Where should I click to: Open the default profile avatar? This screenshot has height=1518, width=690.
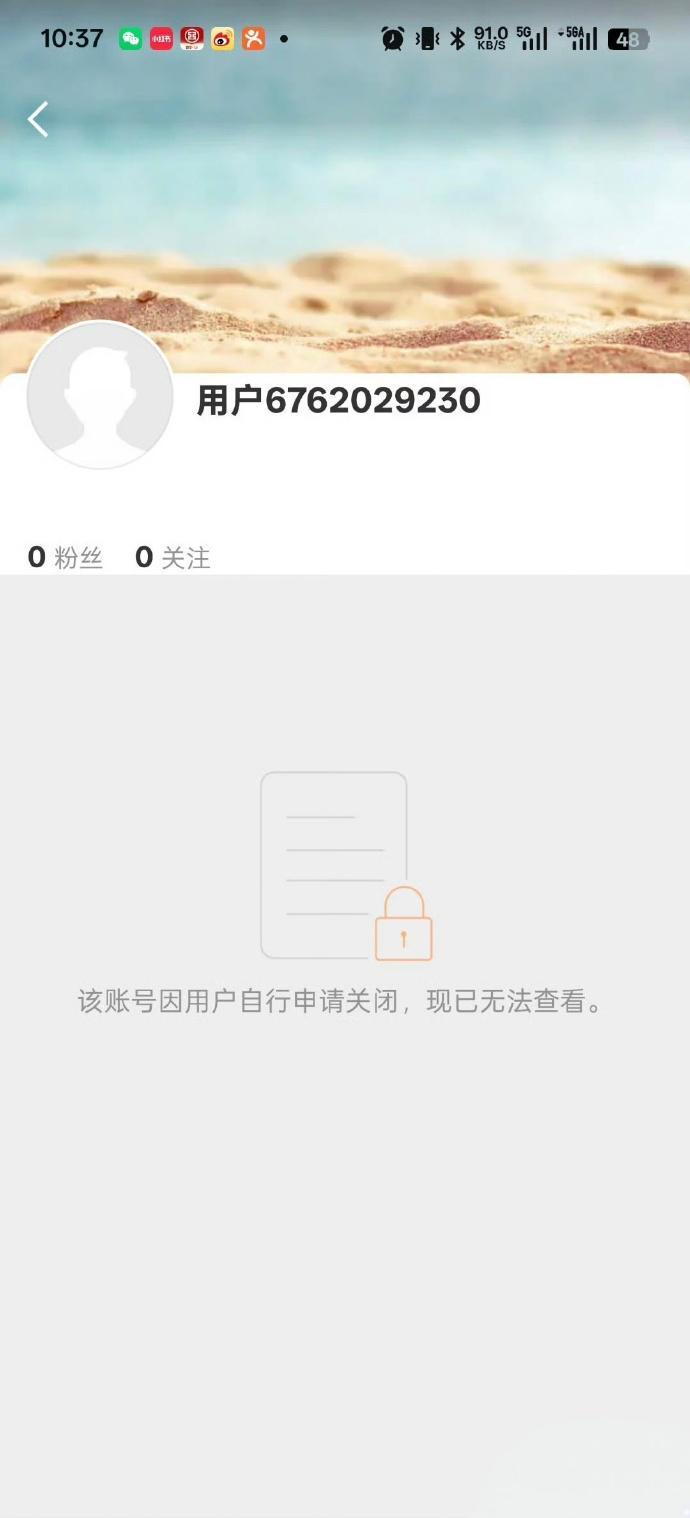(x=100, y=395)
